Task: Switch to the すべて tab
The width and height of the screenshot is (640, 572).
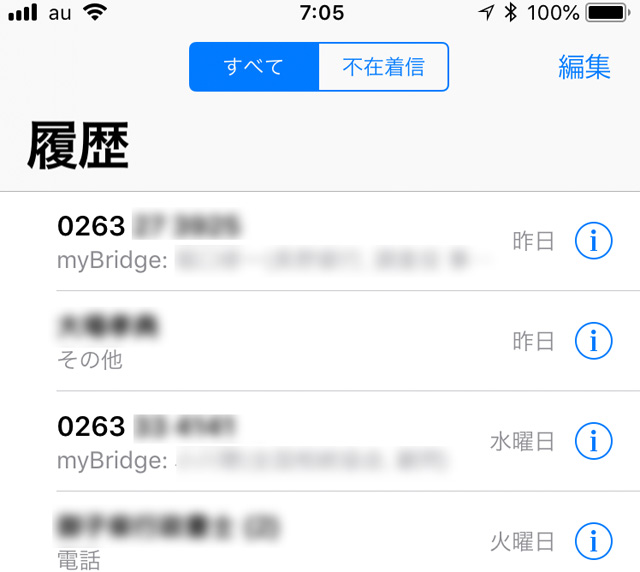Action: pyautogui.click(x=254, y=67)
